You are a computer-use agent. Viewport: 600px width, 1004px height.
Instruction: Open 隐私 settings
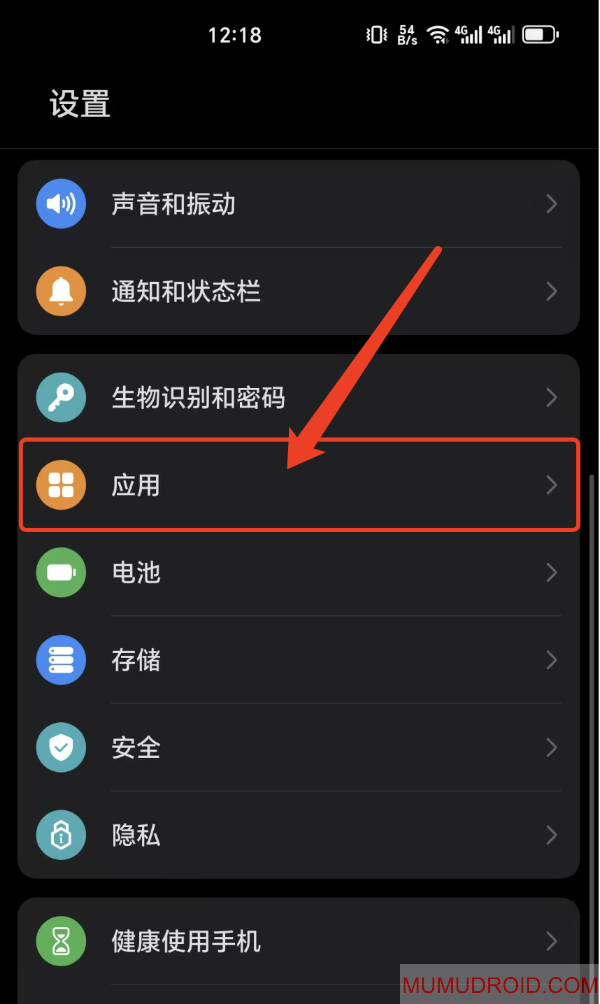click(298, 835)
